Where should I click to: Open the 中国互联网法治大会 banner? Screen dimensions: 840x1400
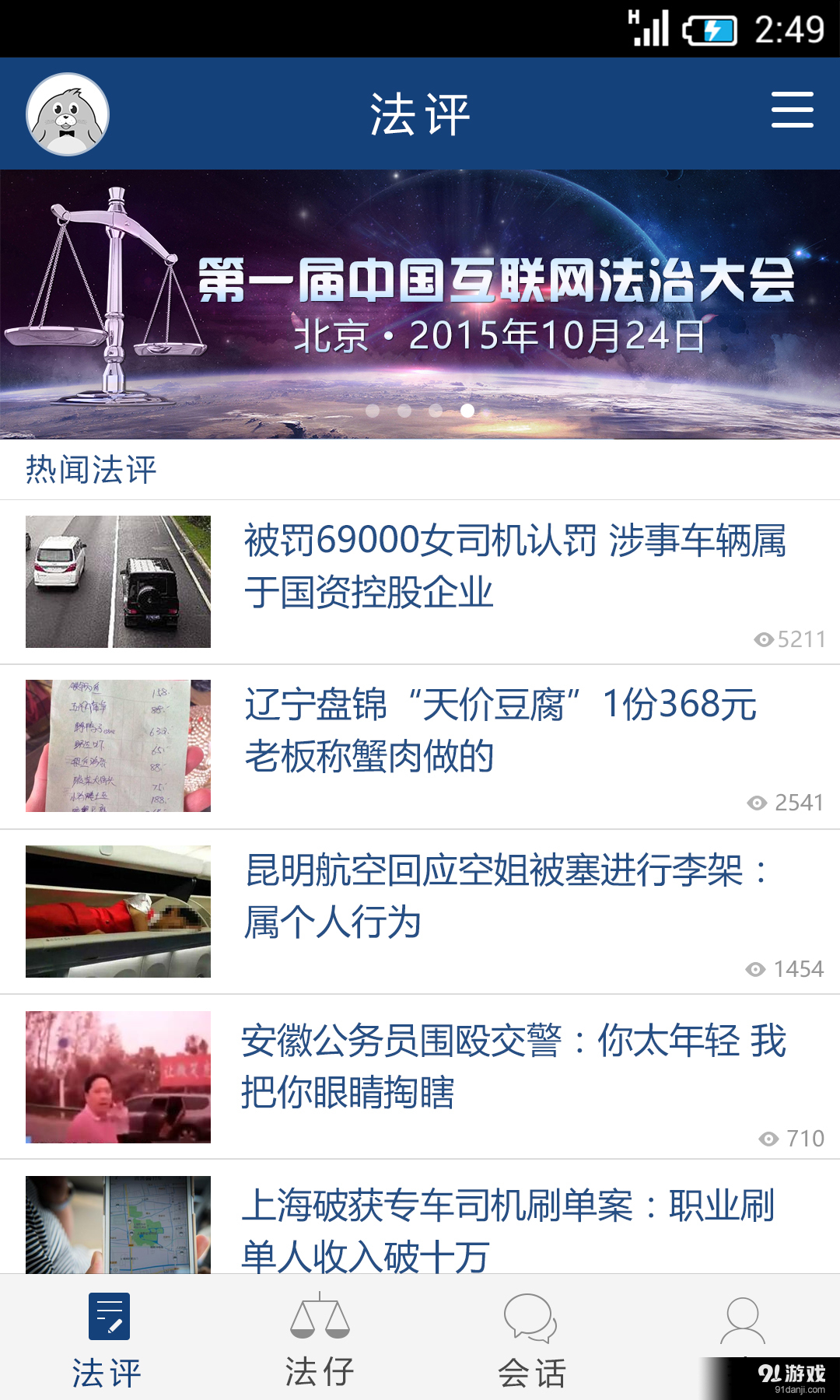click(420, 303)
